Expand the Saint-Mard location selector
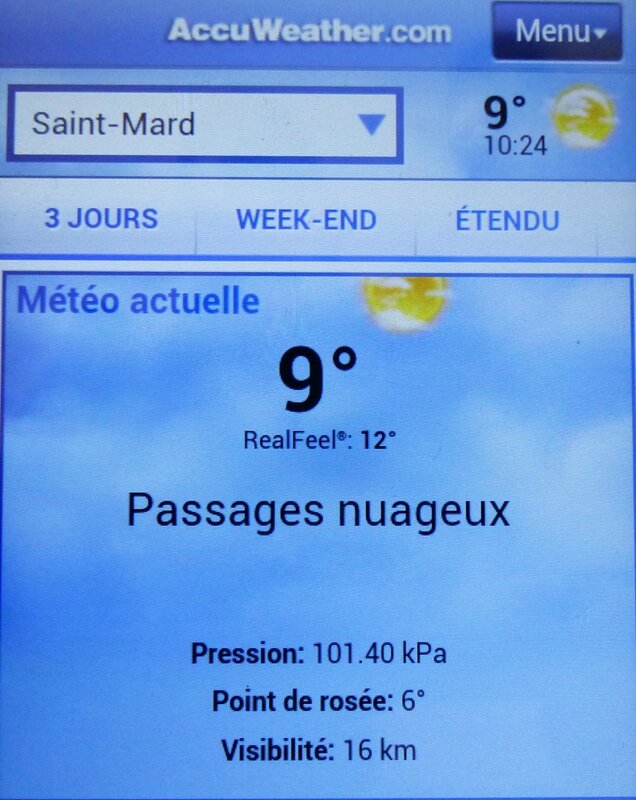 pyautogui.click(x=205, y=125)
